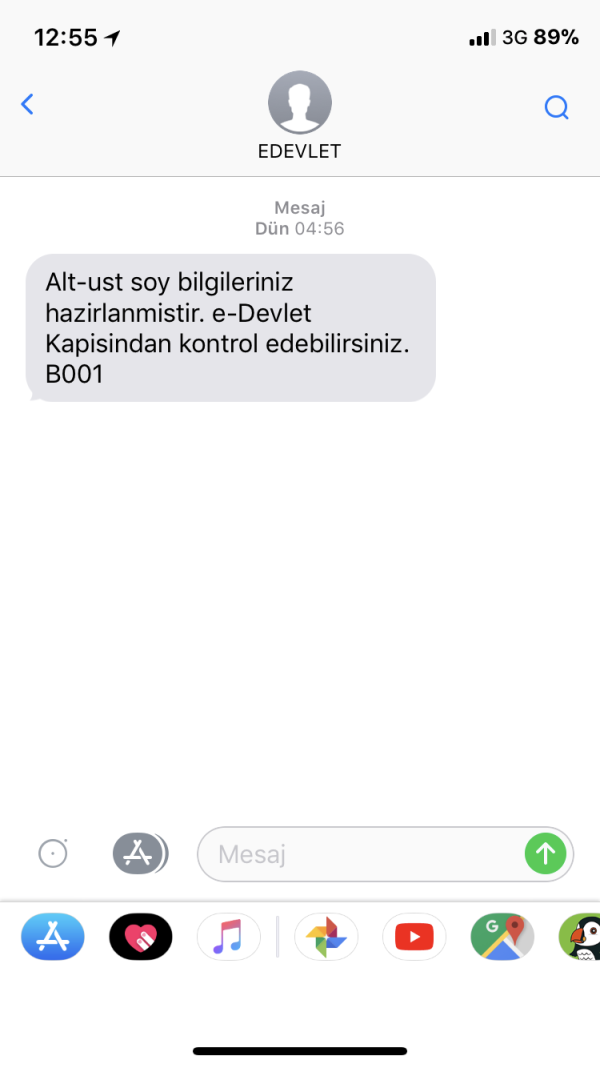Open the Google Maps iMessage app
The height and width of the screenshot is (1068, 600).
pos(502,937)
